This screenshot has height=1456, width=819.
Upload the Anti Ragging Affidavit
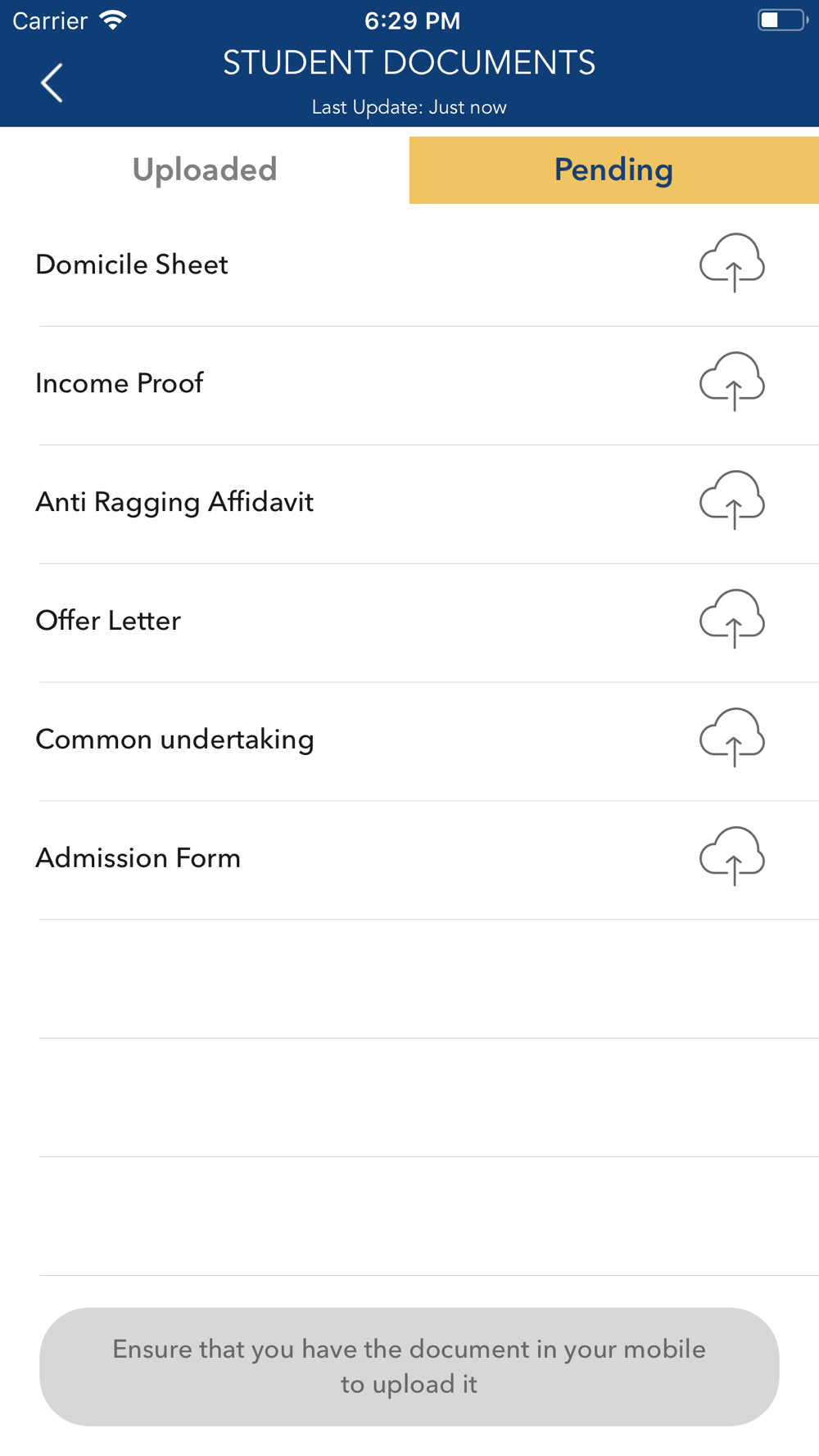[x=732, y=500]
